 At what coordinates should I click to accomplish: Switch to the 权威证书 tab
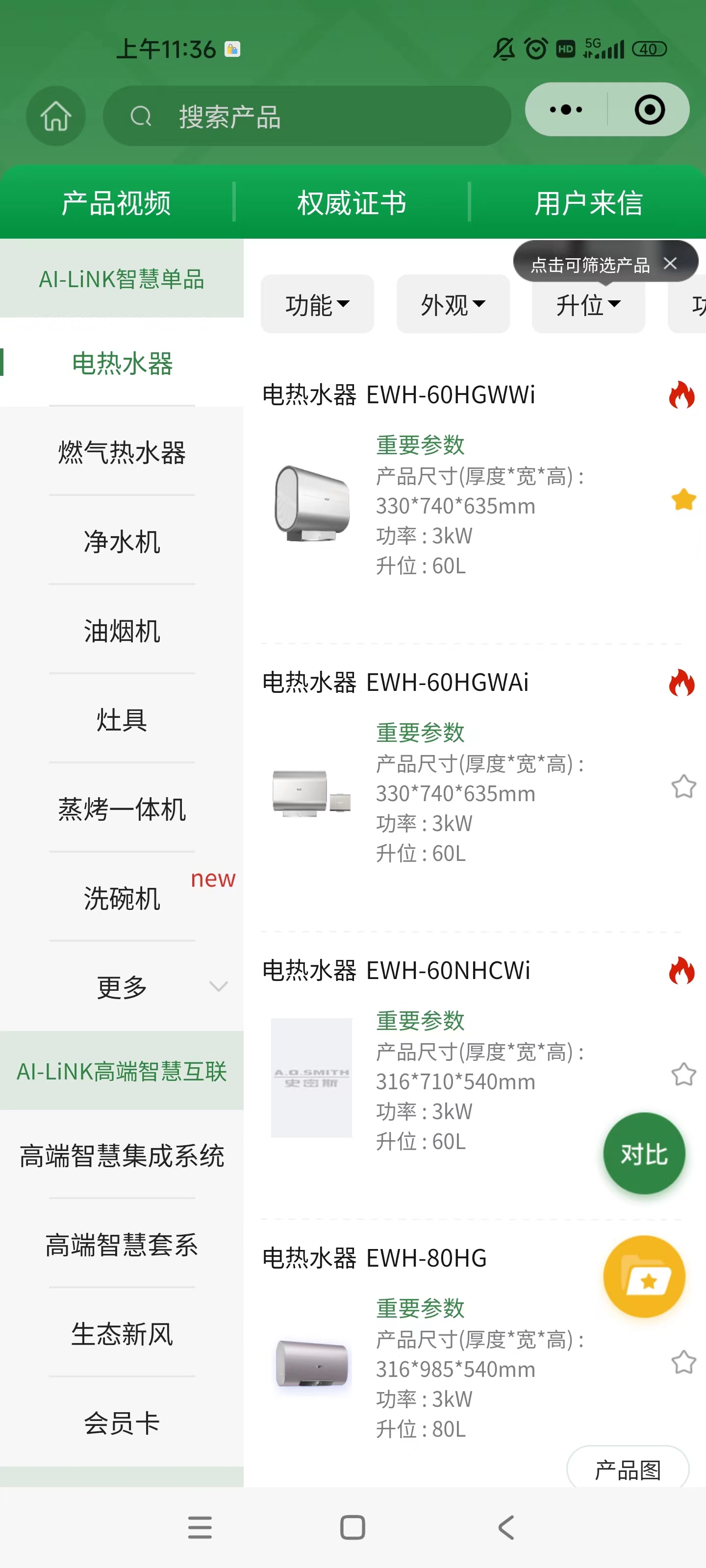[352, 203]
